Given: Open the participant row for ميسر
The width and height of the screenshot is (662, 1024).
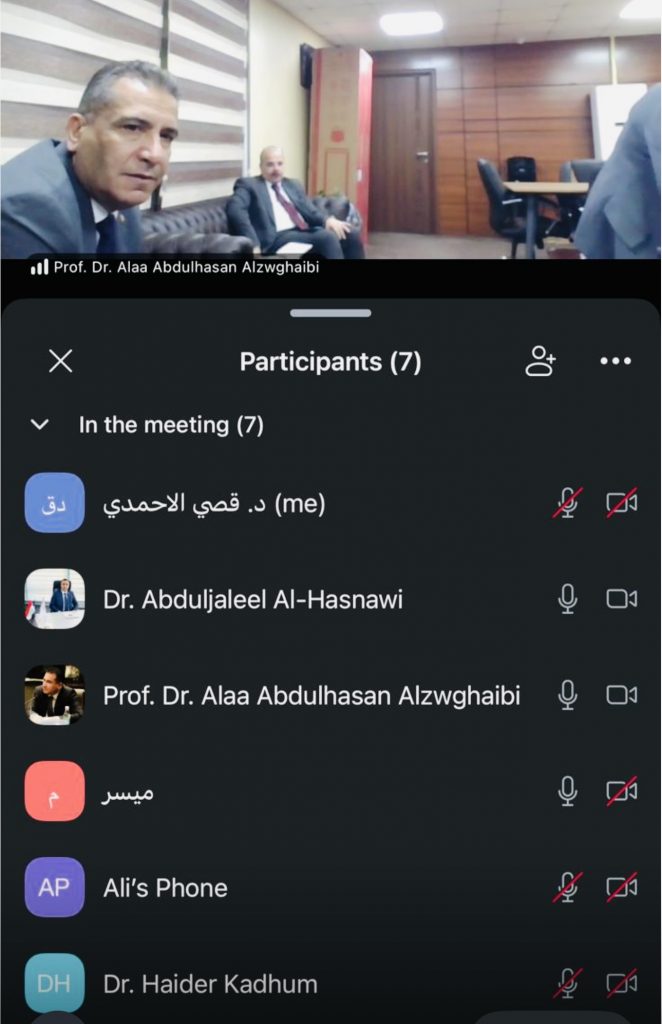Looking at the screenshot, I should (x=128, y=792).
